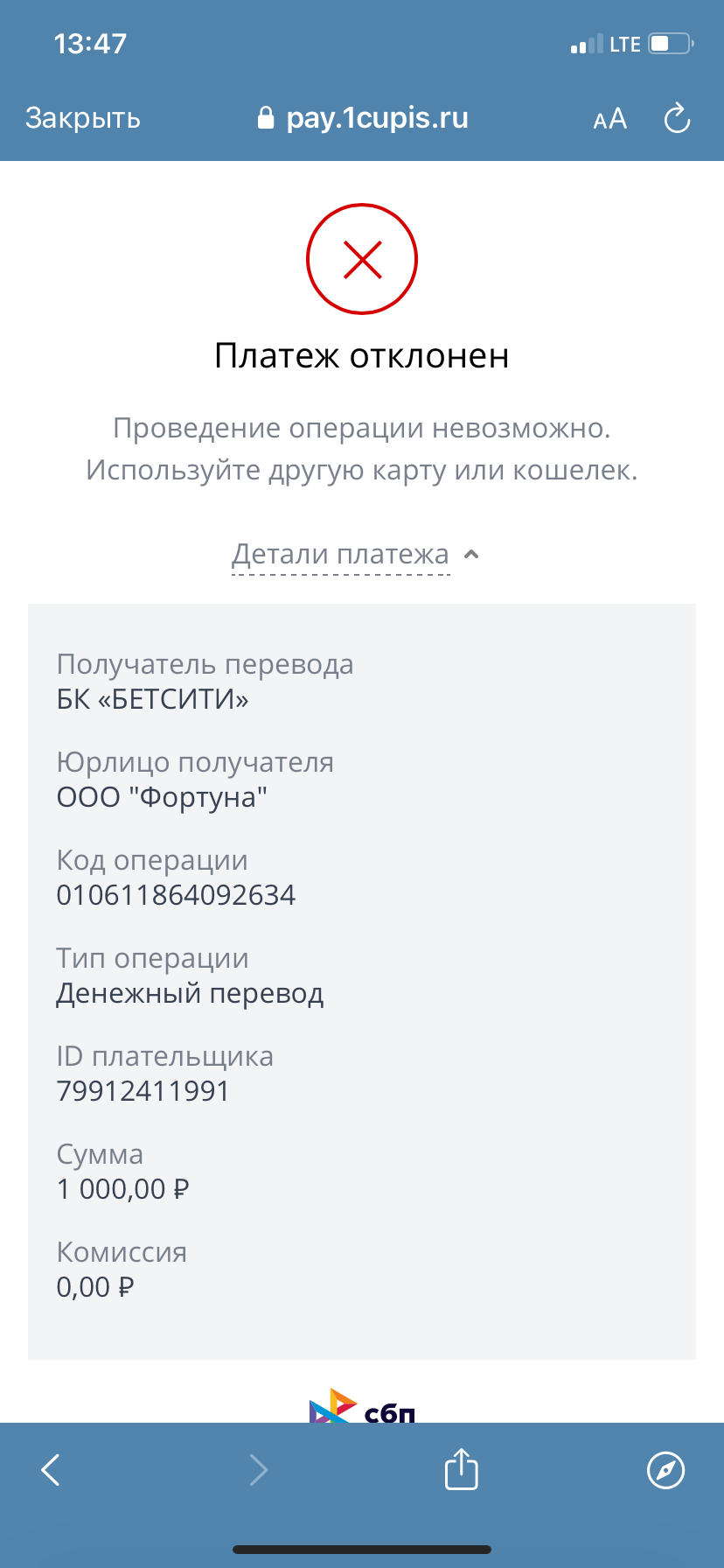Viewport: 724px width, 1568px height.
Task: Open the share sheet
Action: pos(461,1469)
